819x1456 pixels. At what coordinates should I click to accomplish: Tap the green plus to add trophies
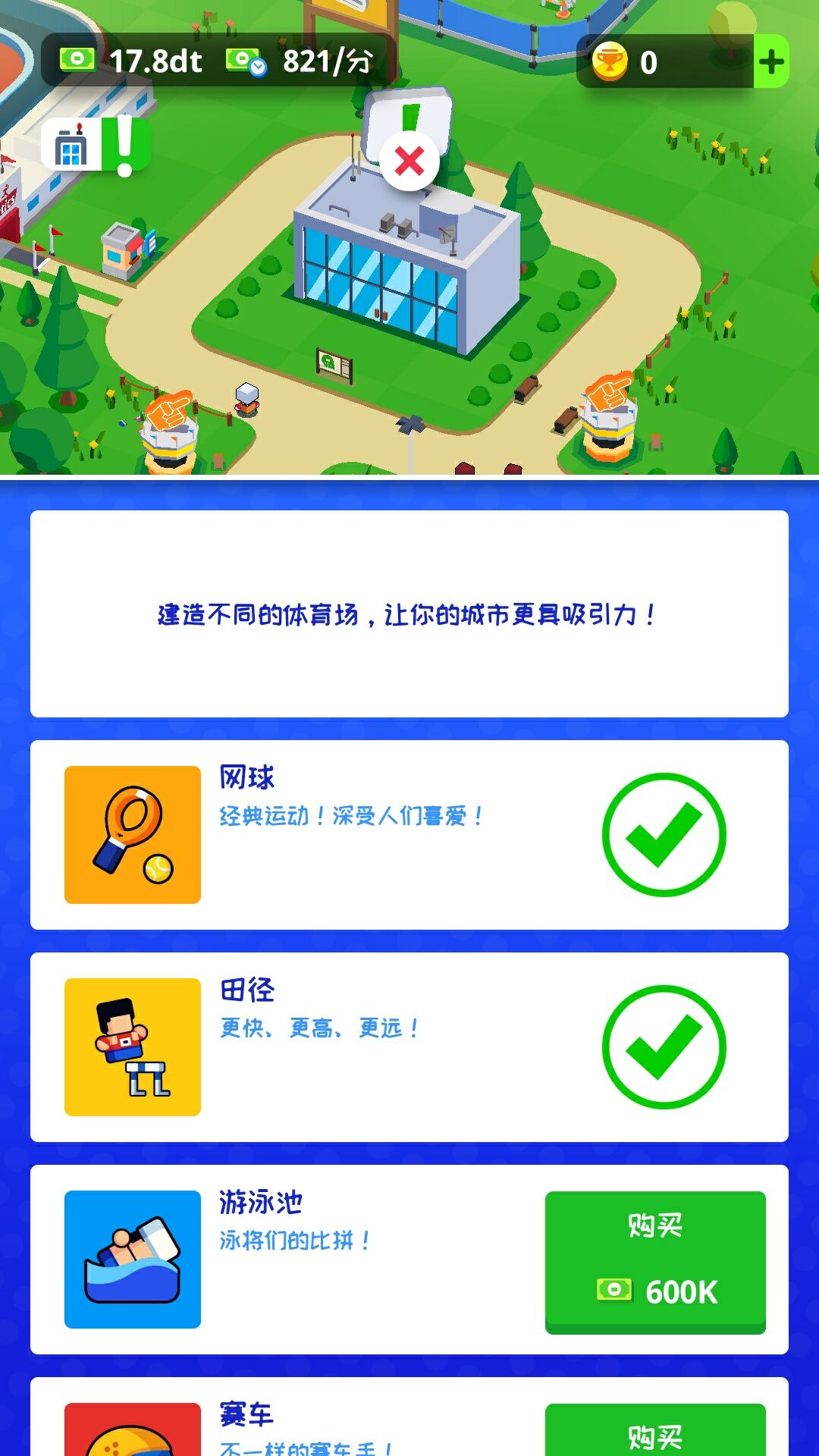pyautogui.click(x=771, y=62)
